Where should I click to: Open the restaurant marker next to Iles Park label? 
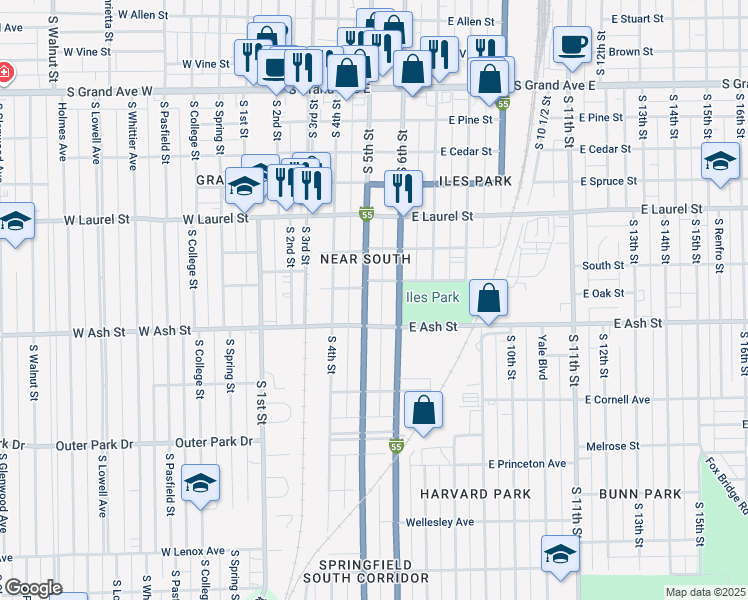click(402, 188)
